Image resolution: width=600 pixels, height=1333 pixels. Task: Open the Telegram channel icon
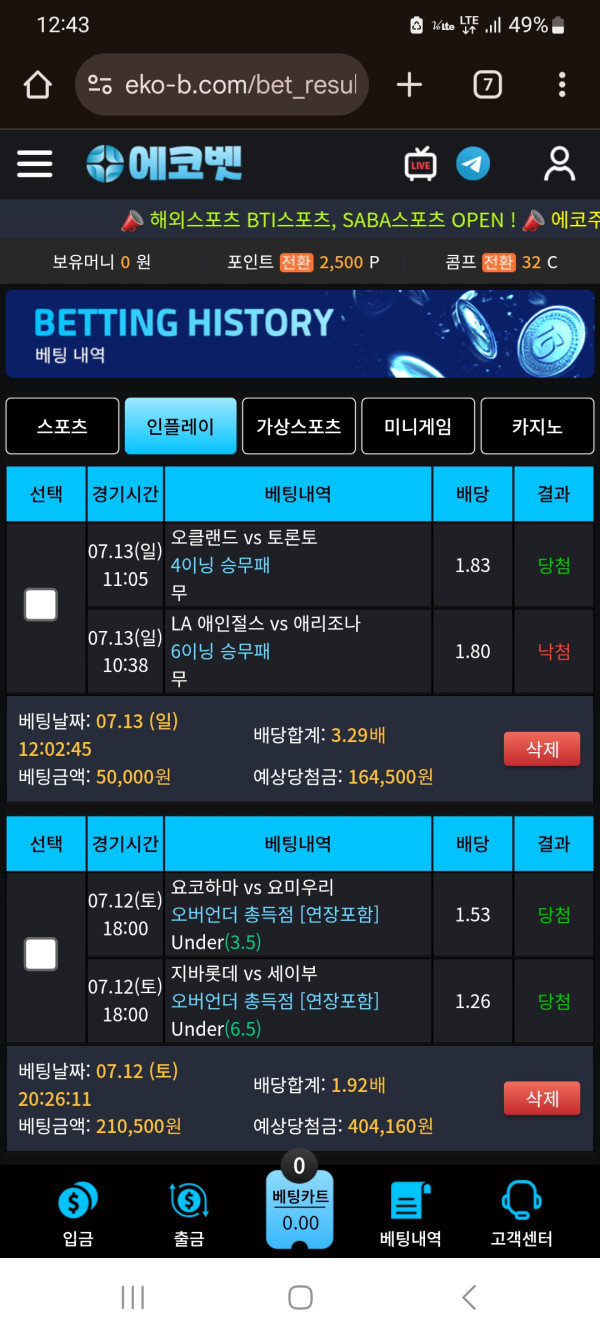tap(473, 164)
